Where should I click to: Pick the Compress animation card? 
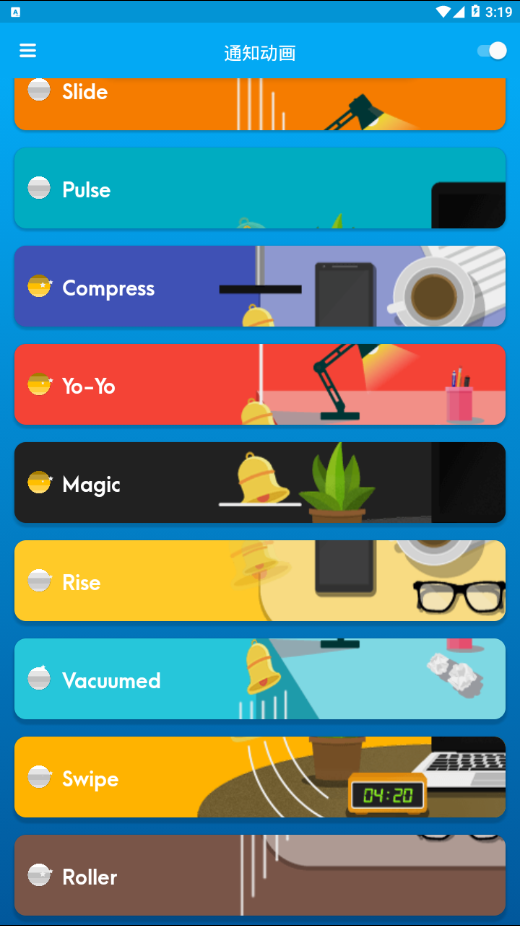tap(260, 286)
